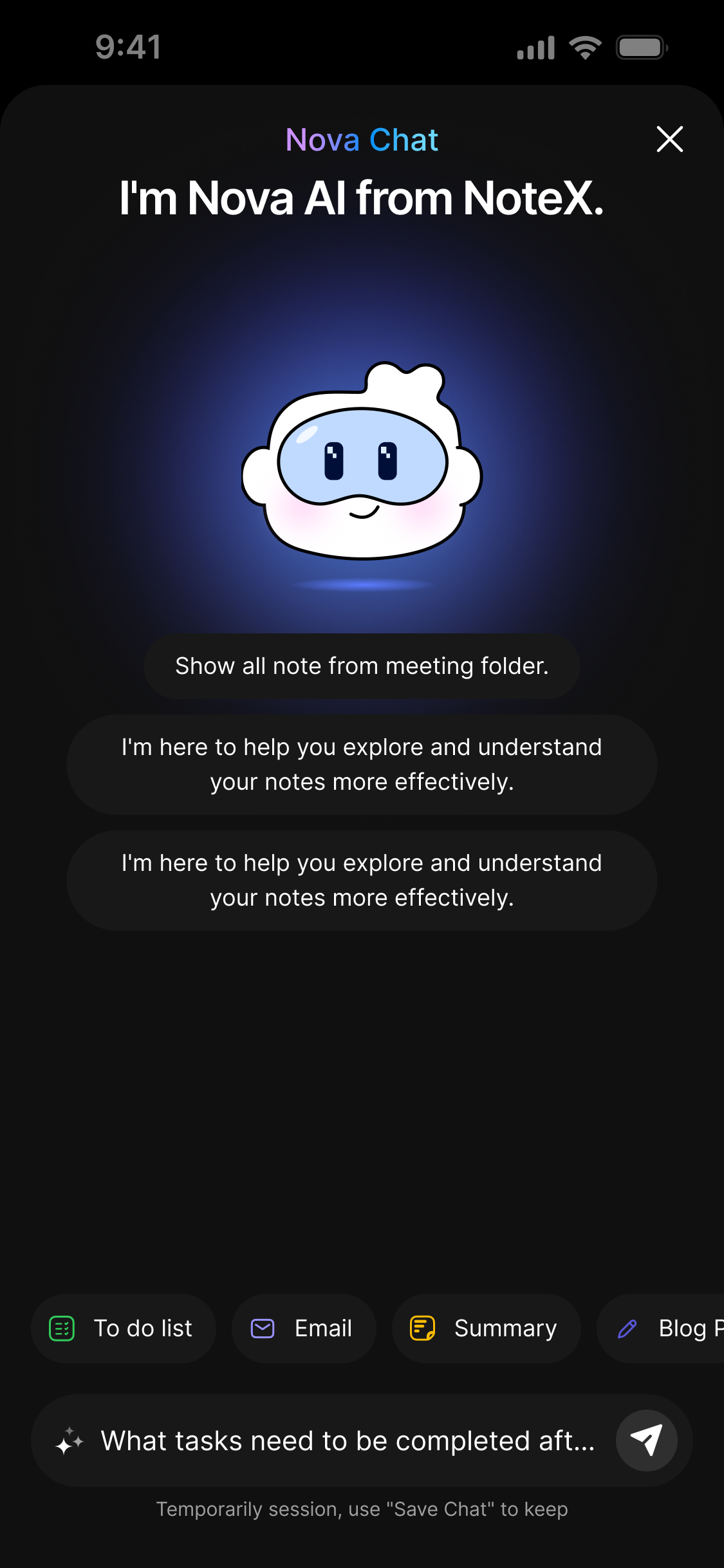This screenshot has height=1568, width=724.
Task: Select the "Show all note from meeting folder" suggestion
Action: pyautogui.click(x=362, y=666)
